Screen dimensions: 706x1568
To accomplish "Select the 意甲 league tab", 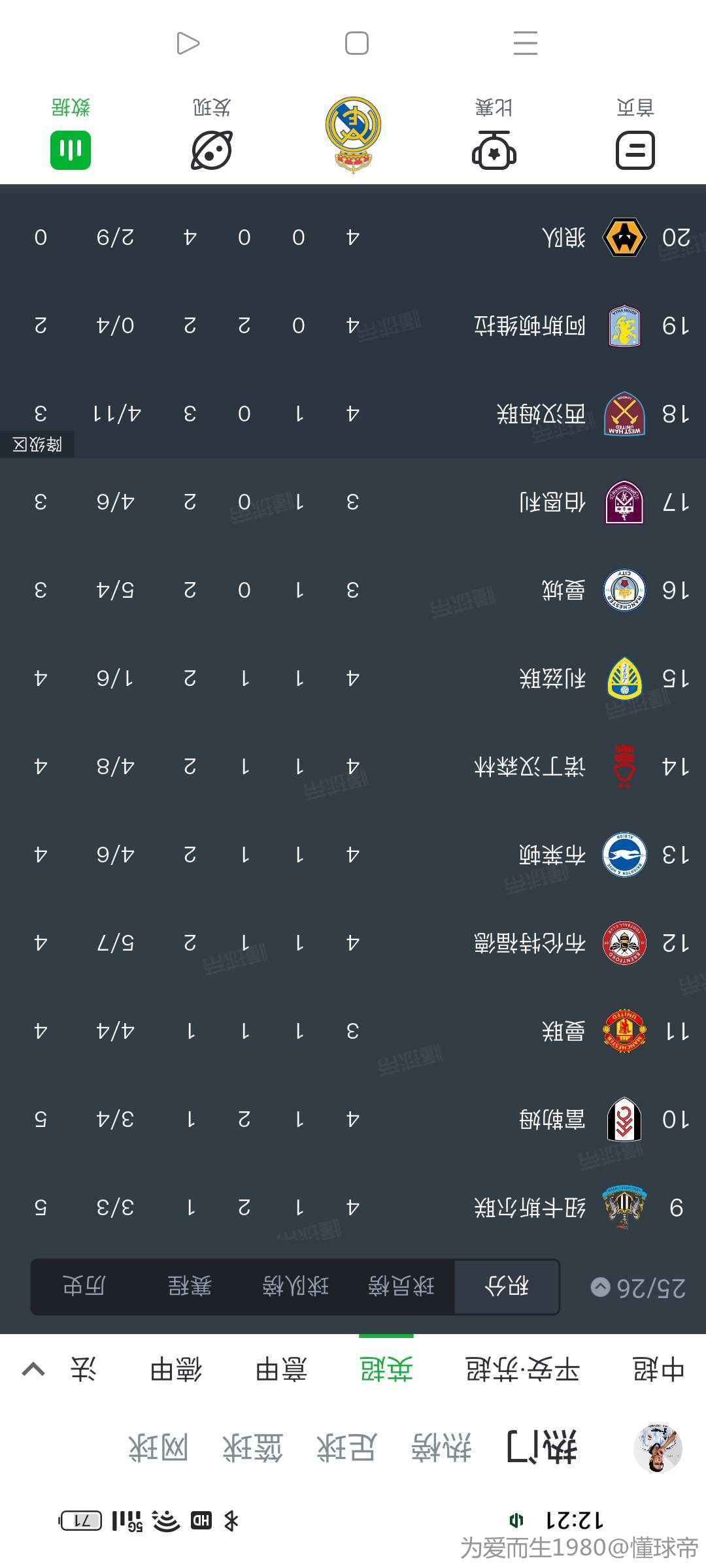I will [x=282, y=1369].
